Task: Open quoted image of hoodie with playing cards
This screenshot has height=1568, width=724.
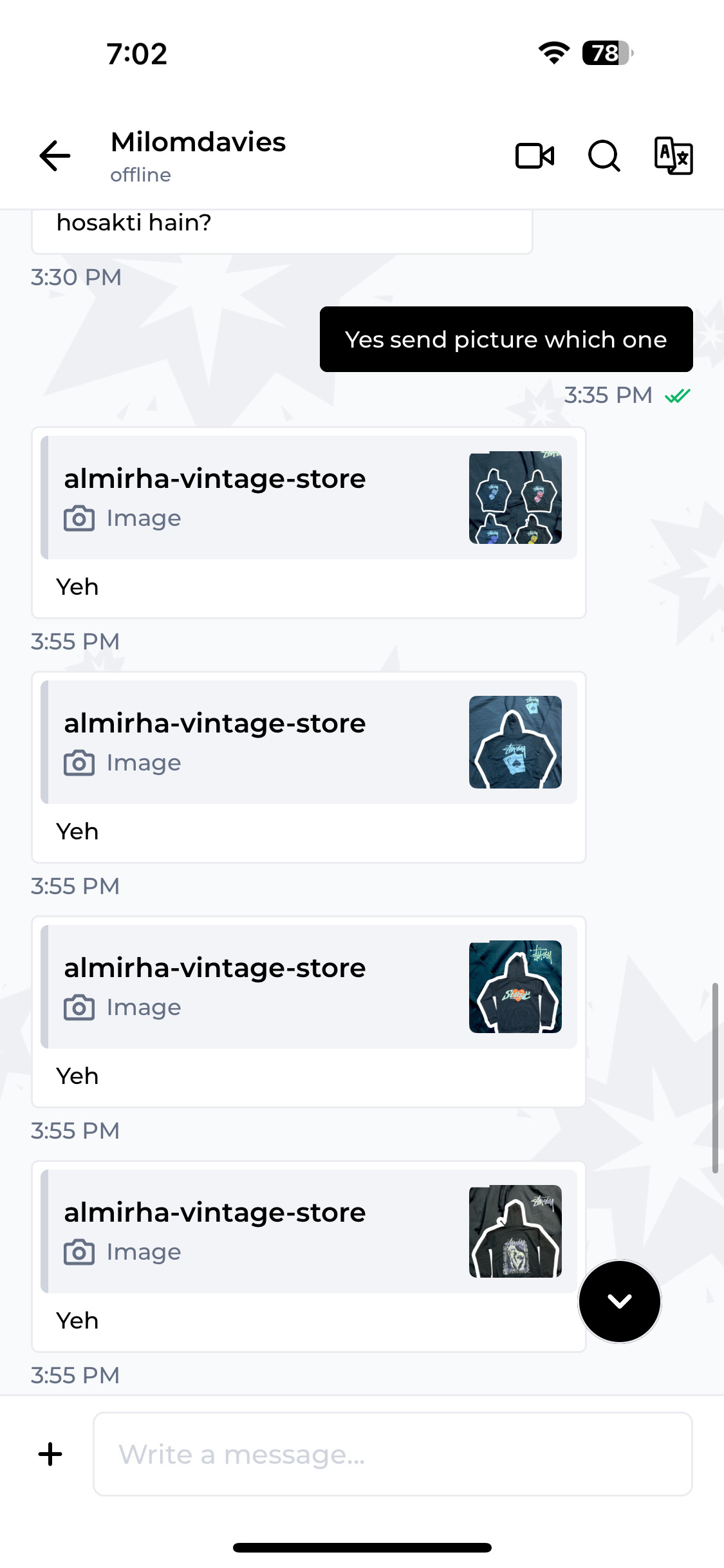Action: (515, 742)
